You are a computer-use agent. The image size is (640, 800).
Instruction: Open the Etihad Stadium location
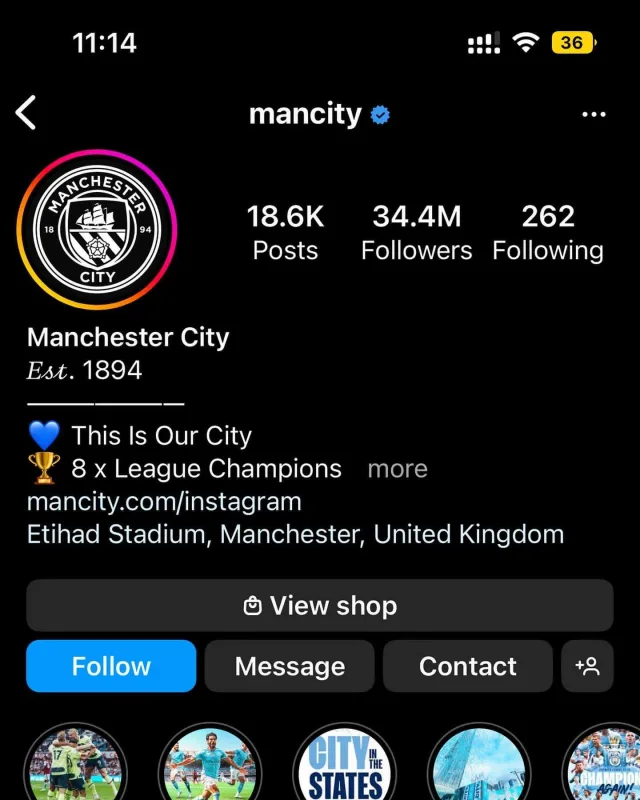[295, 534]
